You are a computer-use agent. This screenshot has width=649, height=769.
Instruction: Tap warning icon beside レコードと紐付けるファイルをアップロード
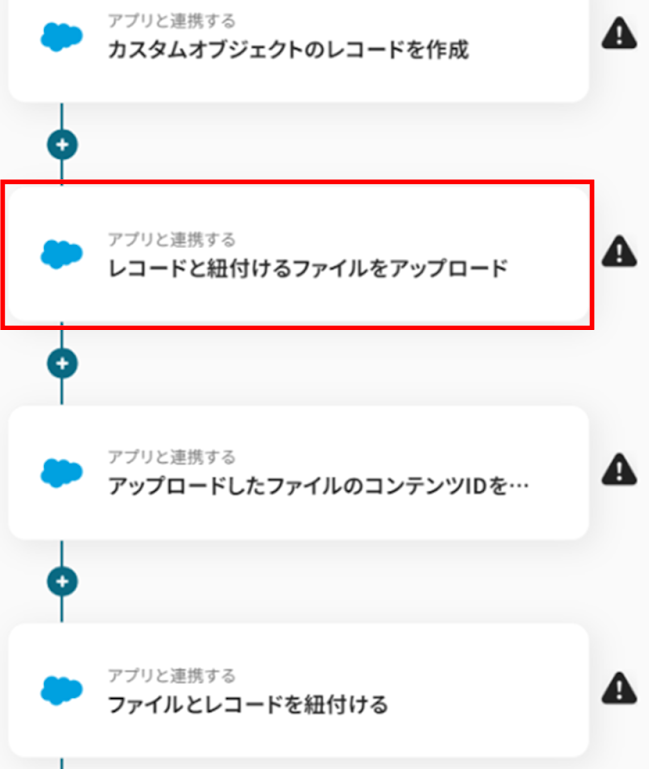619,252
